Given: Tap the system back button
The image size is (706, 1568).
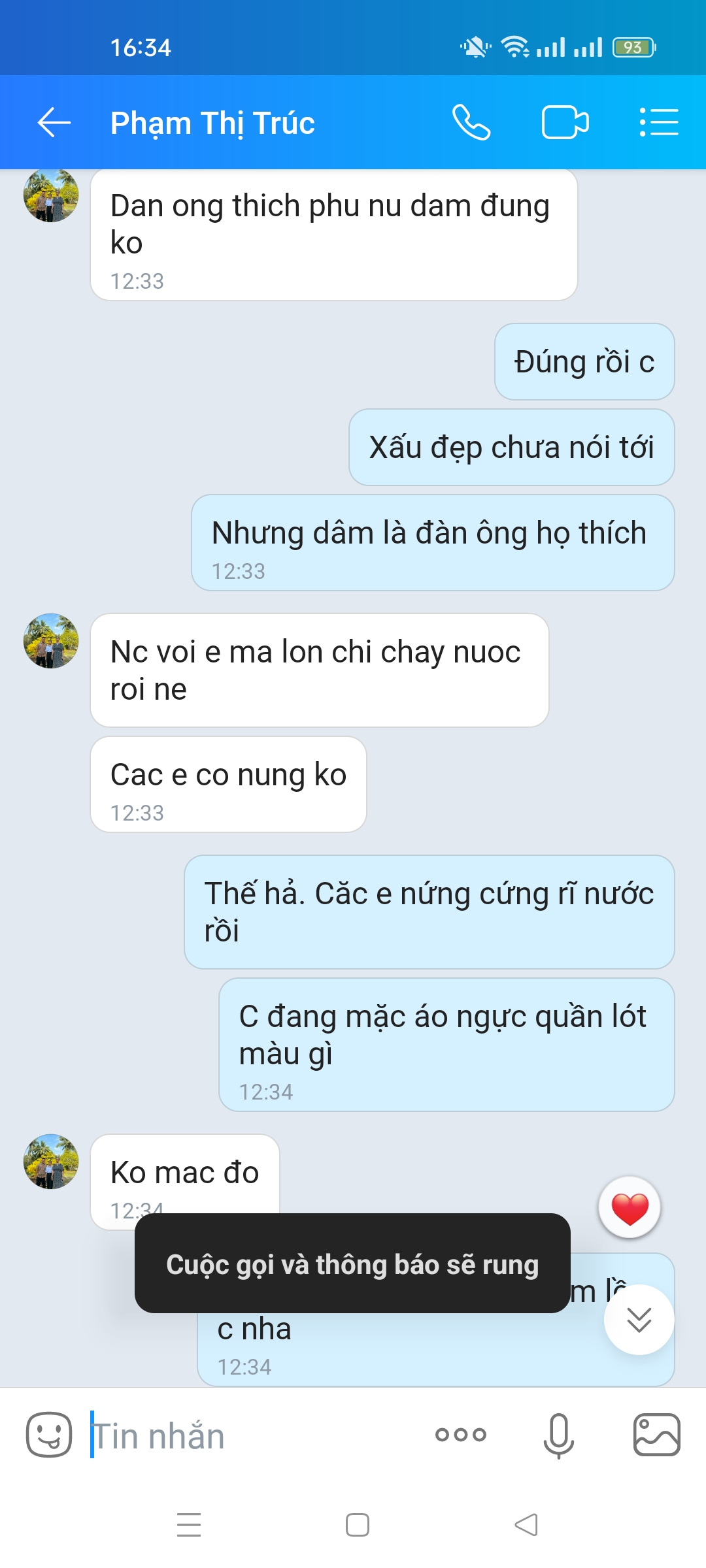Looking at the screenshot, I should point(526,1525).
